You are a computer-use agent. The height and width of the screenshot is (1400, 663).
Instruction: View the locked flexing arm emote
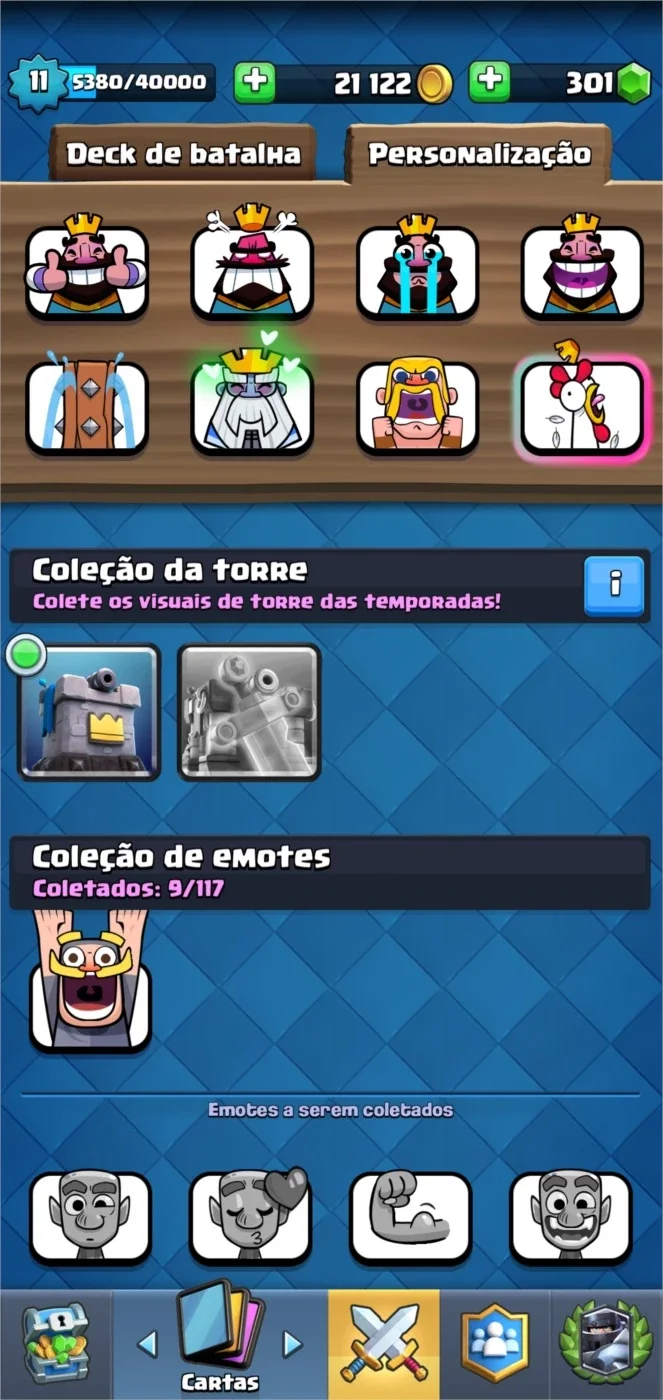click(x=410, y=1217)
